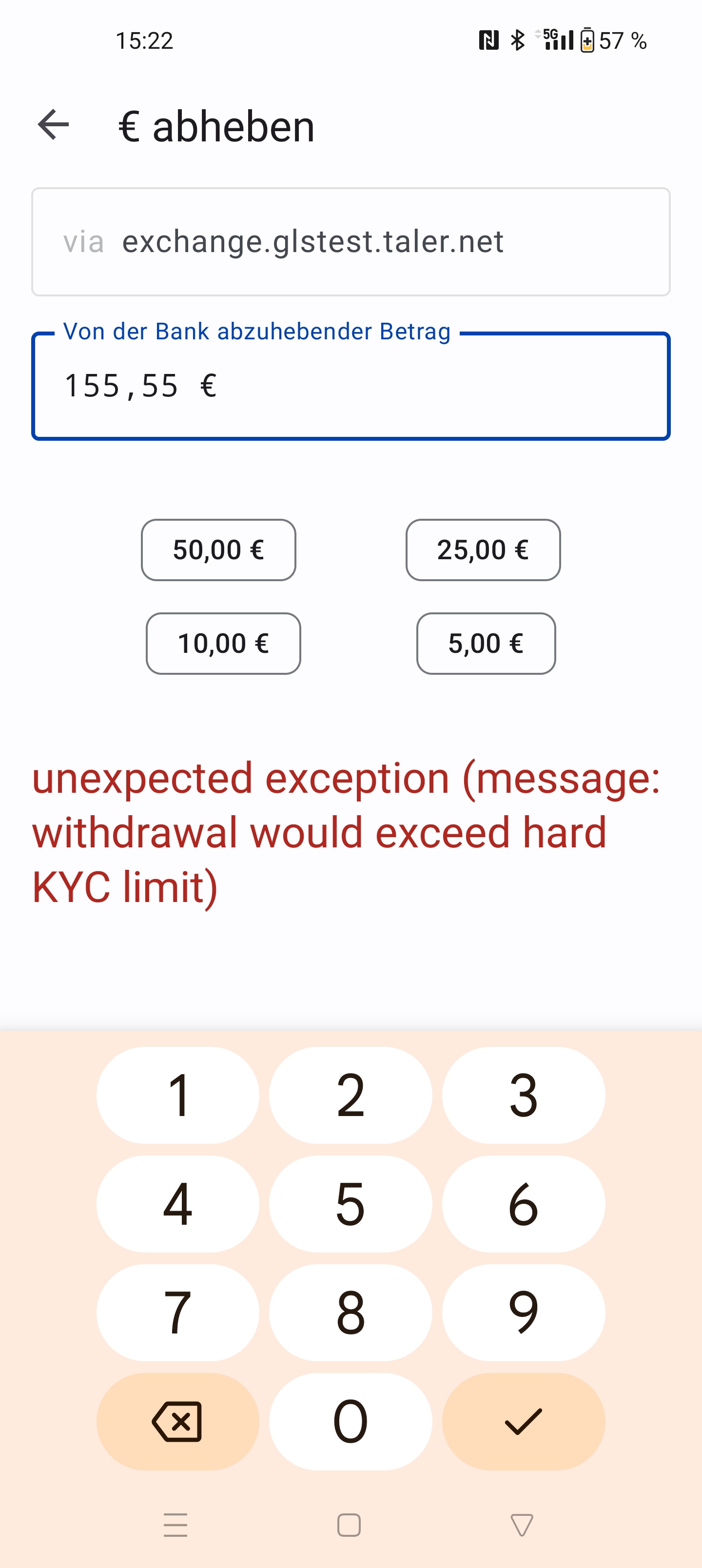Go to the system home screen
This screenshot has height=1568, width=702.
(x=349, y=1525)
